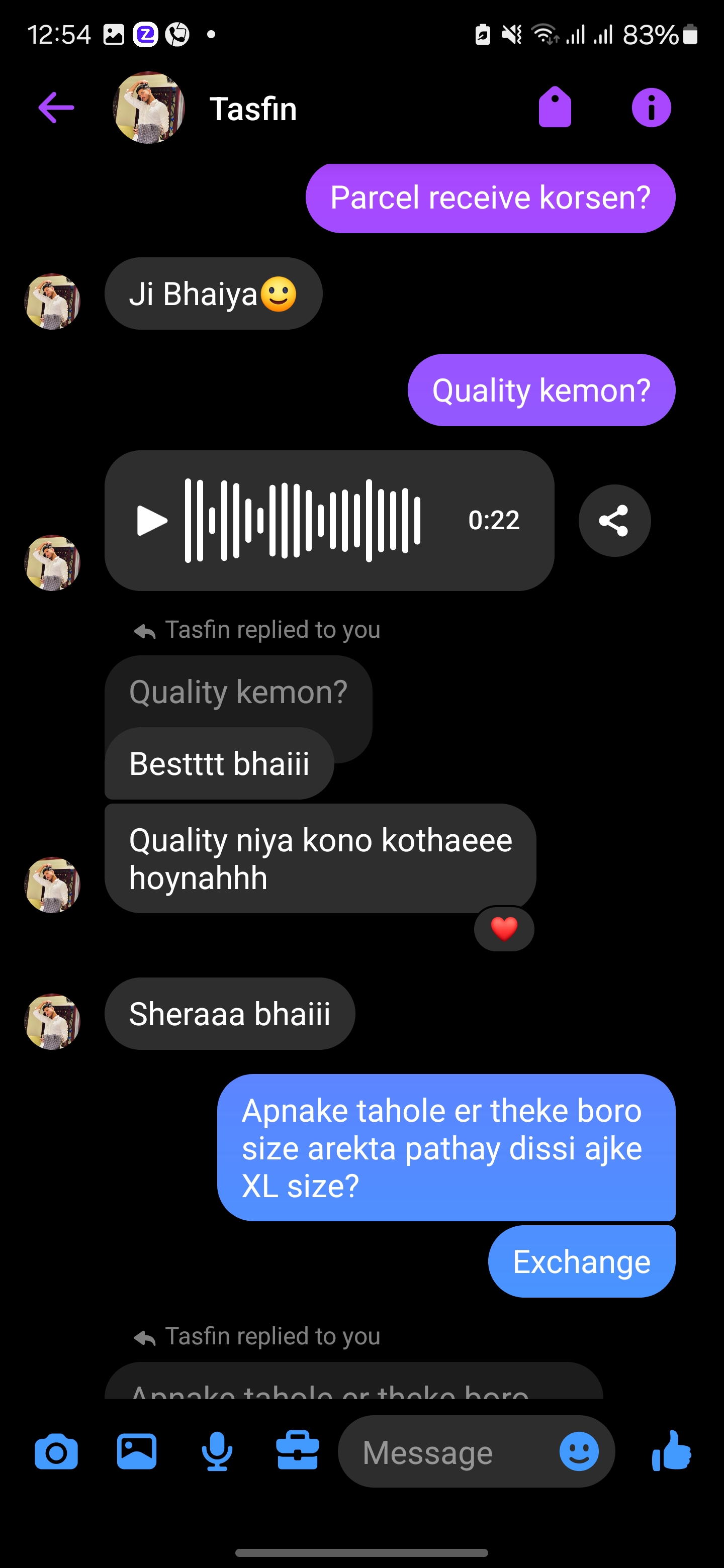Open the label tag icon
This screenshot has width=724, height=1568.
[x=554, y=108]
